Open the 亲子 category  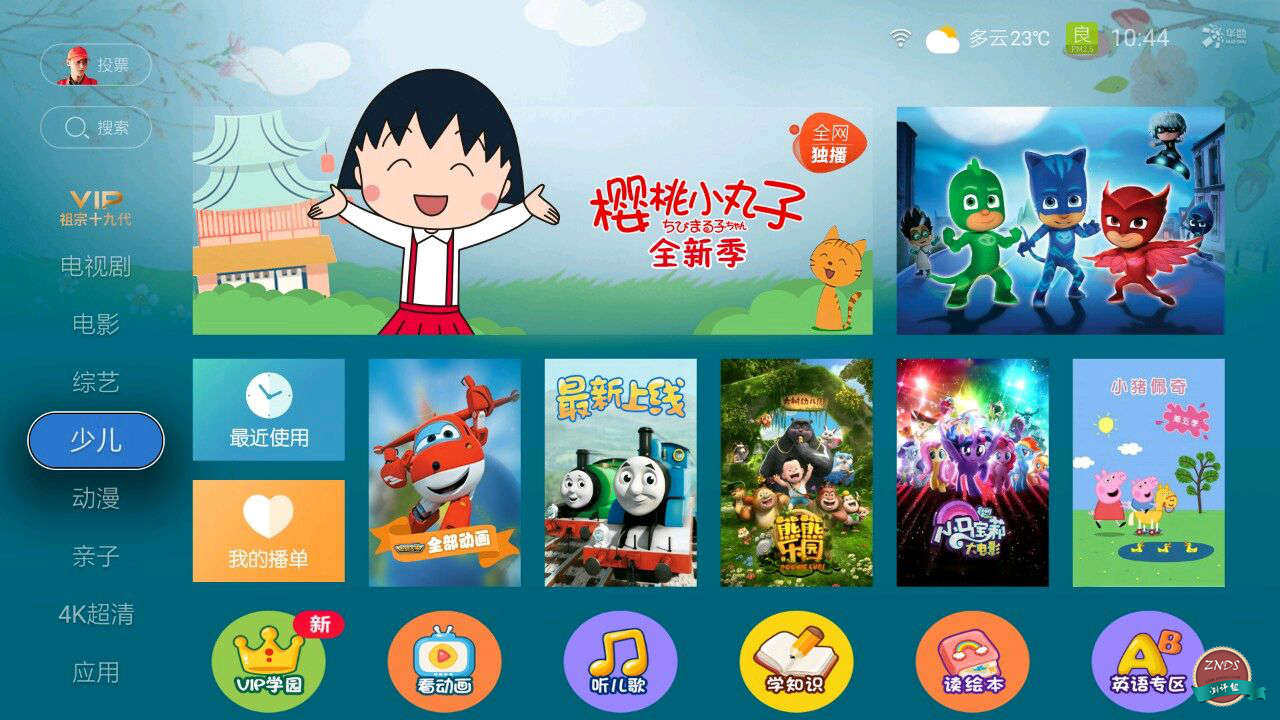pos(96,556)
